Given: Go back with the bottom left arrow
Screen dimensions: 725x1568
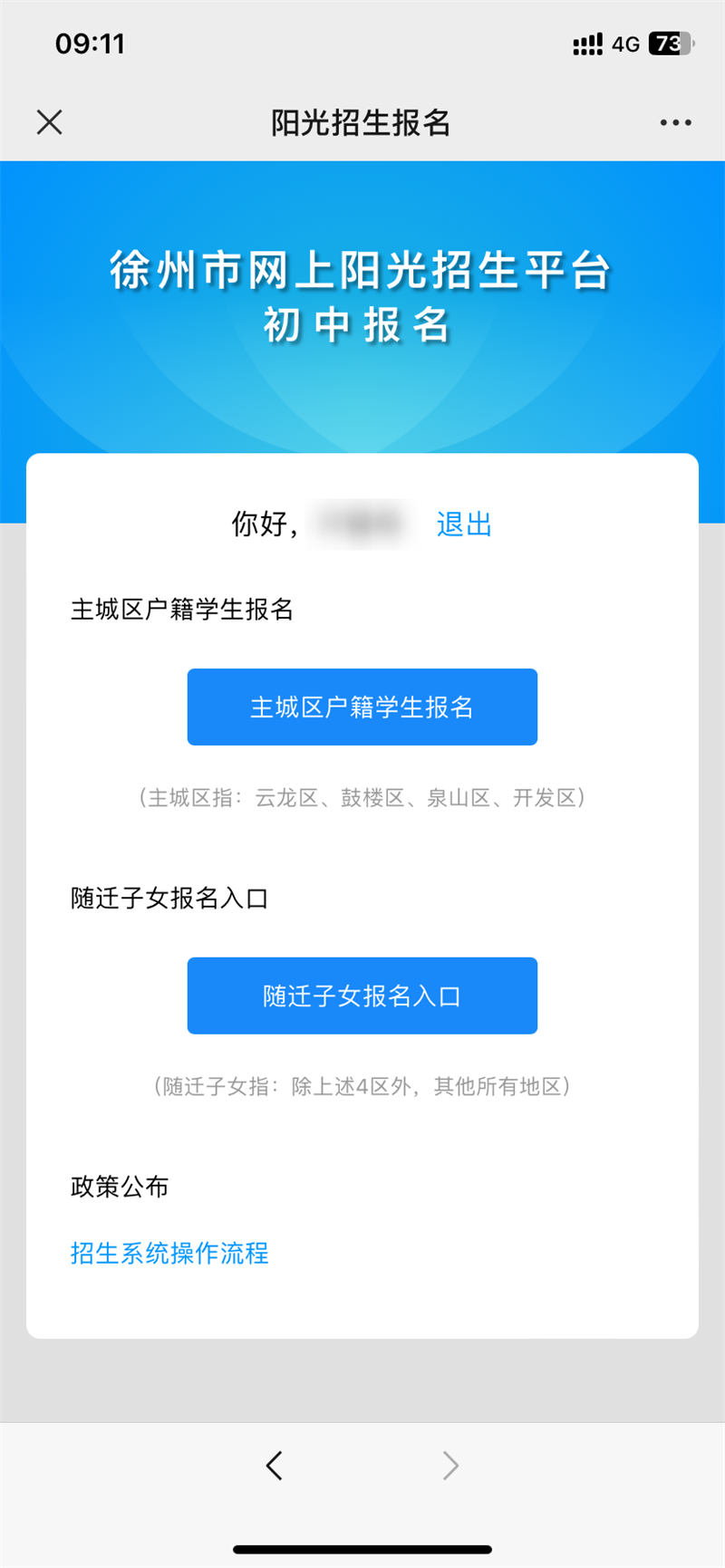Looking at the screenshot, I should pyautogui.click(x=275, y=1466).
